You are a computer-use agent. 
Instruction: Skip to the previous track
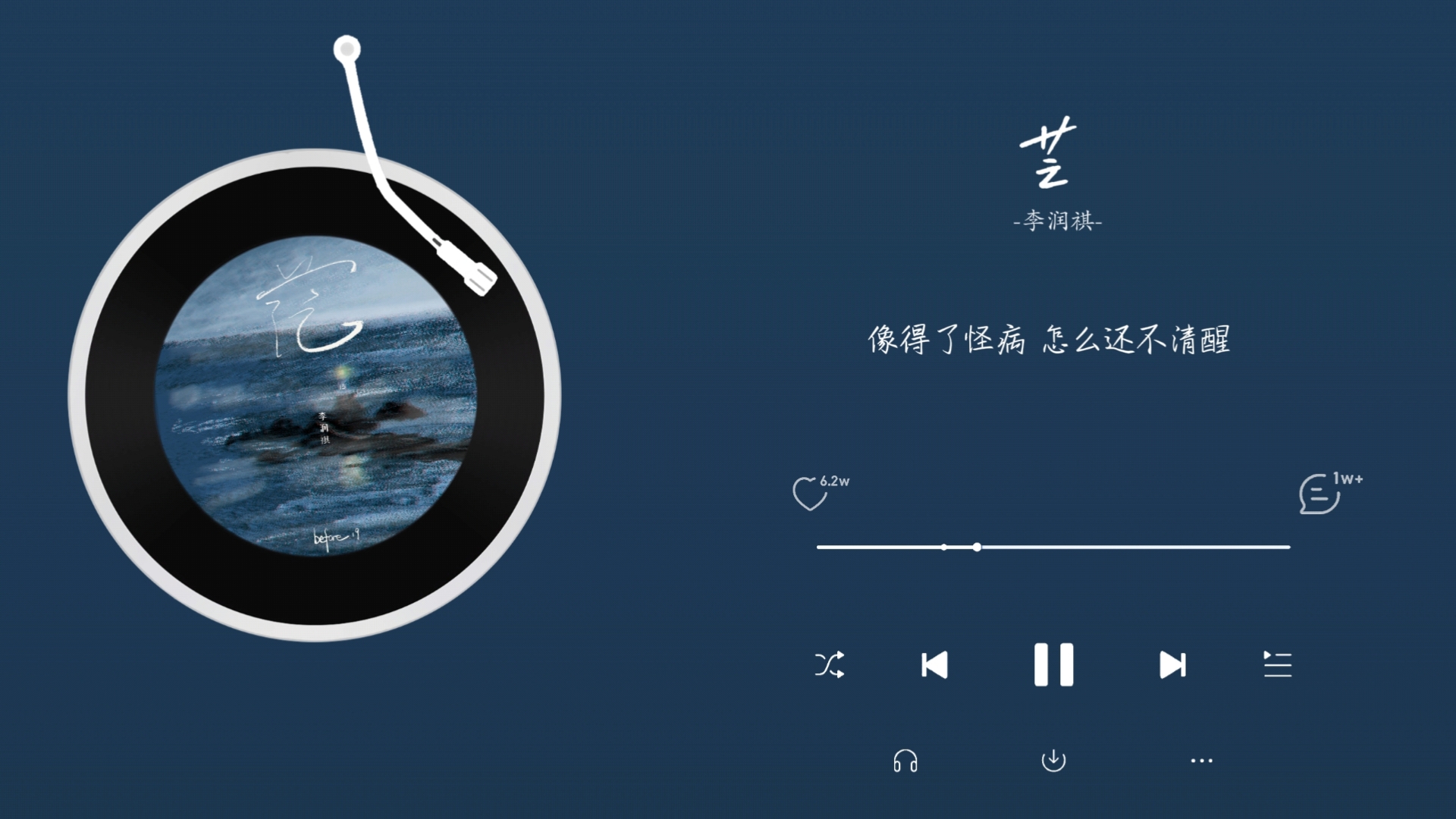tap(934, 665)
